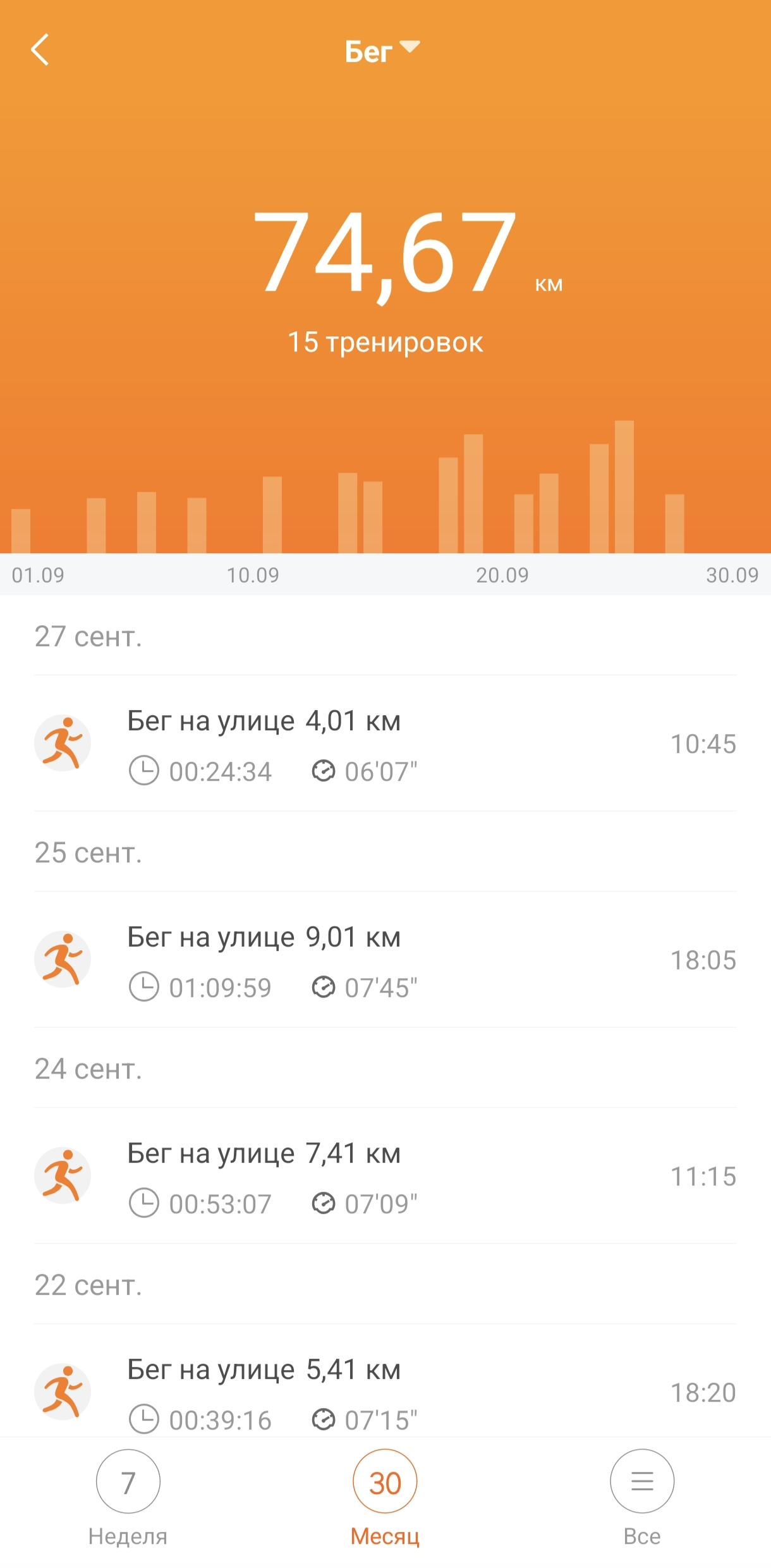Go back using the top arrow
This screenshot has height=1568, width=771.
pos(40,50)
